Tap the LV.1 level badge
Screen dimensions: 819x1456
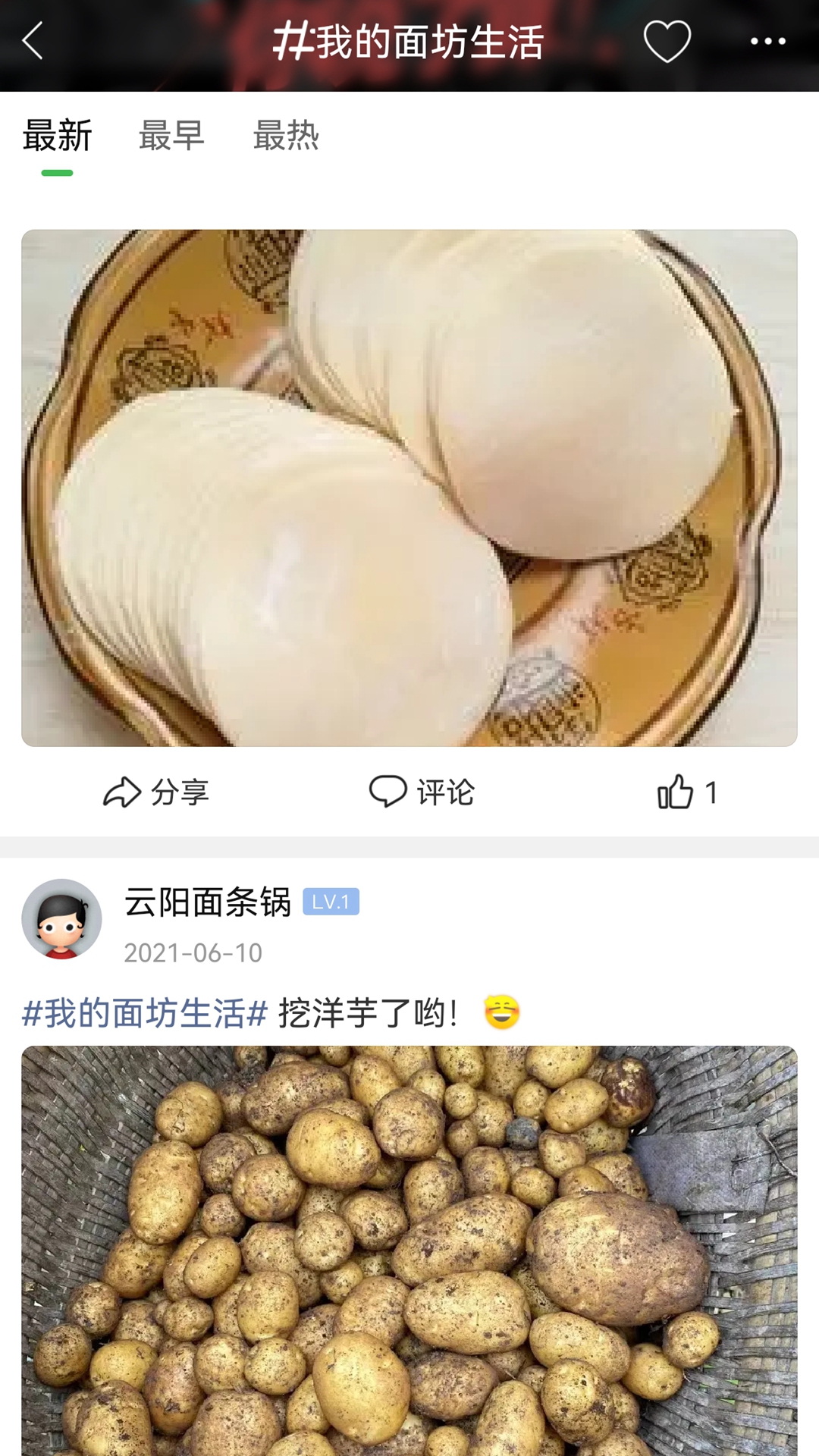click(334, 901)
